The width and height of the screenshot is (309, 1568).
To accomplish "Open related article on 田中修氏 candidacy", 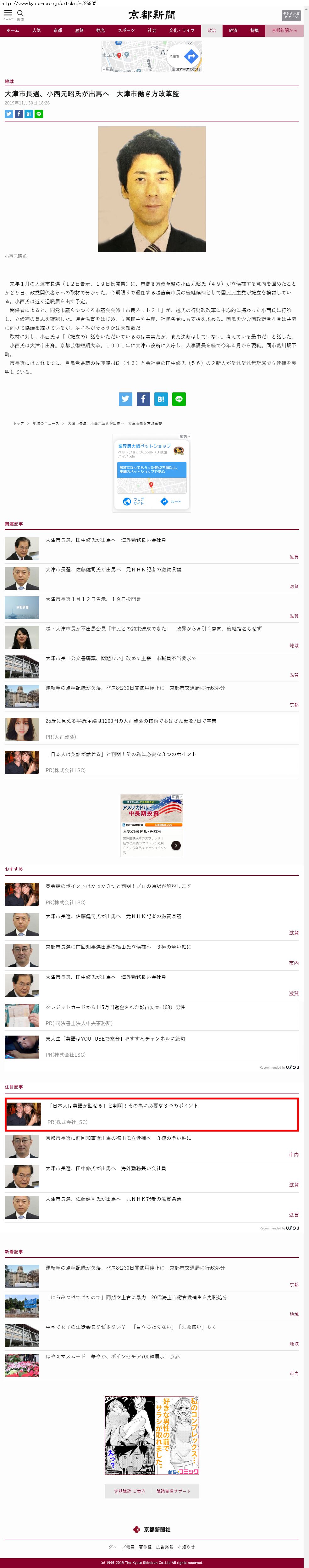I will point(105,540).
